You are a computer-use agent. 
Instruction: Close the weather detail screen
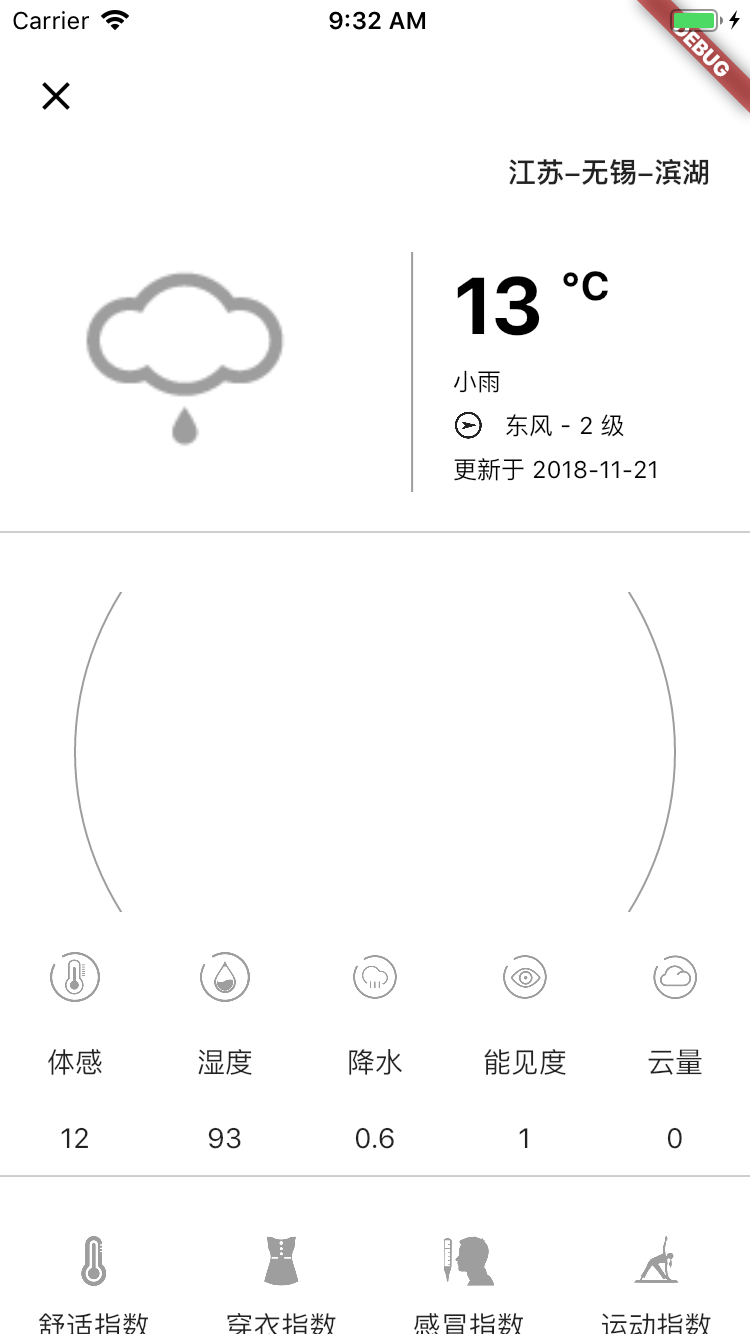click(56, 96)
